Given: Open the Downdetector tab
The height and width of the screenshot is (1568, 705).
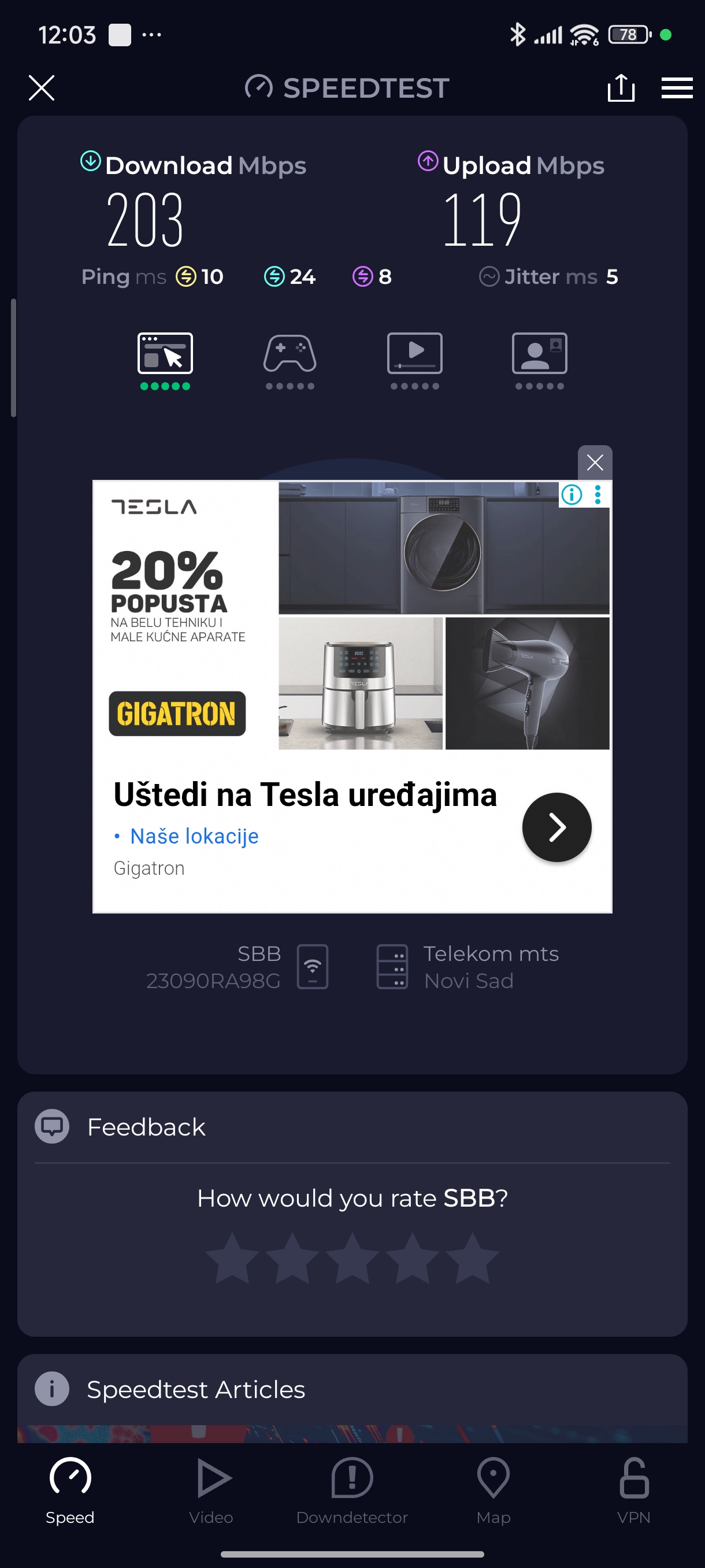Looking at the screenshot, I should [352, 1489].
